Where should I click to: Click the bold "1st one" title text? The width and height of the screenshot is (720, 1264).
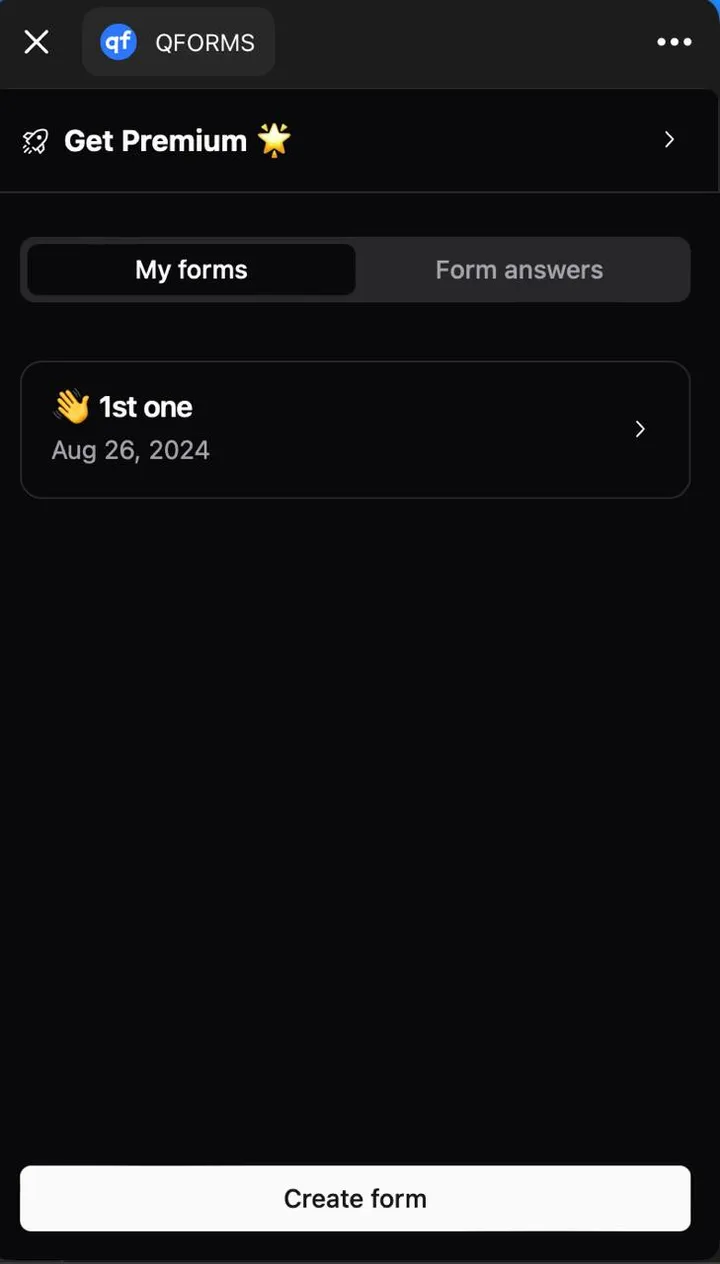145,406
